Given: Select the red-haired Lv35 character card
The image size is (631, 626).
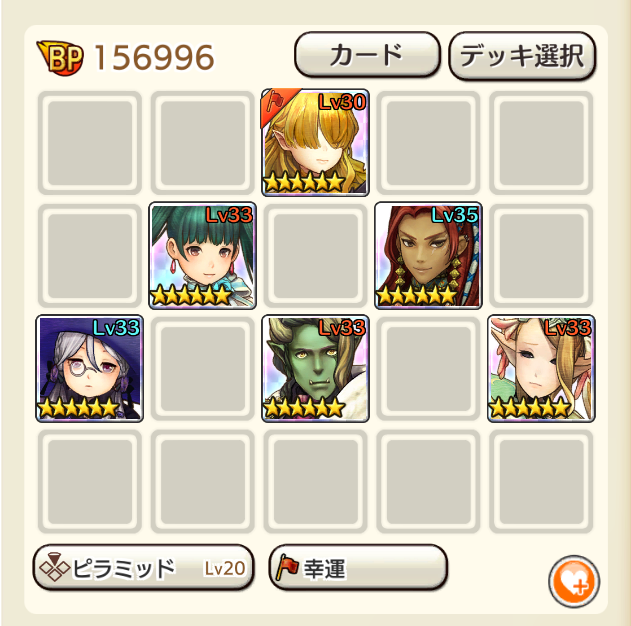Looking at the screenshot, I should tap(428, 255).
